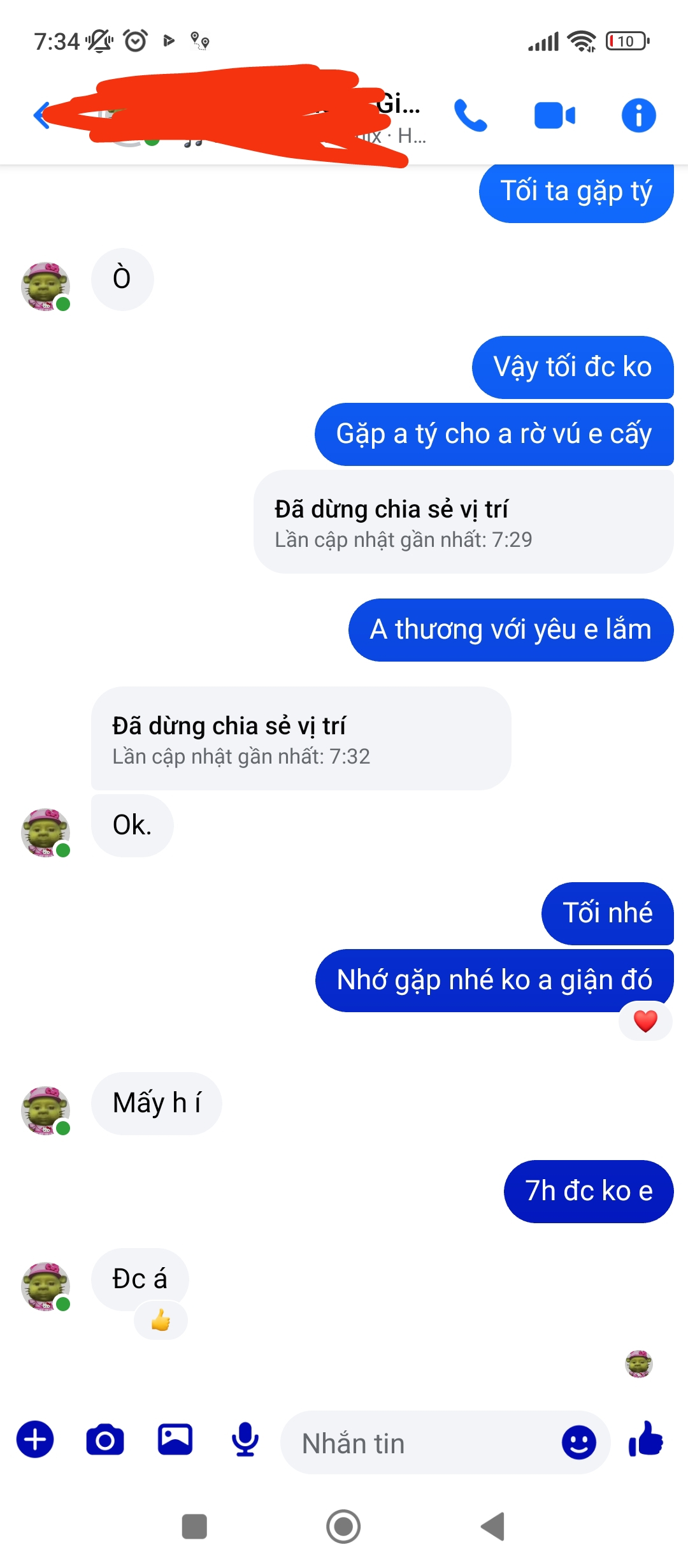Open the photo gallery picker

[x=175, y=1440]
